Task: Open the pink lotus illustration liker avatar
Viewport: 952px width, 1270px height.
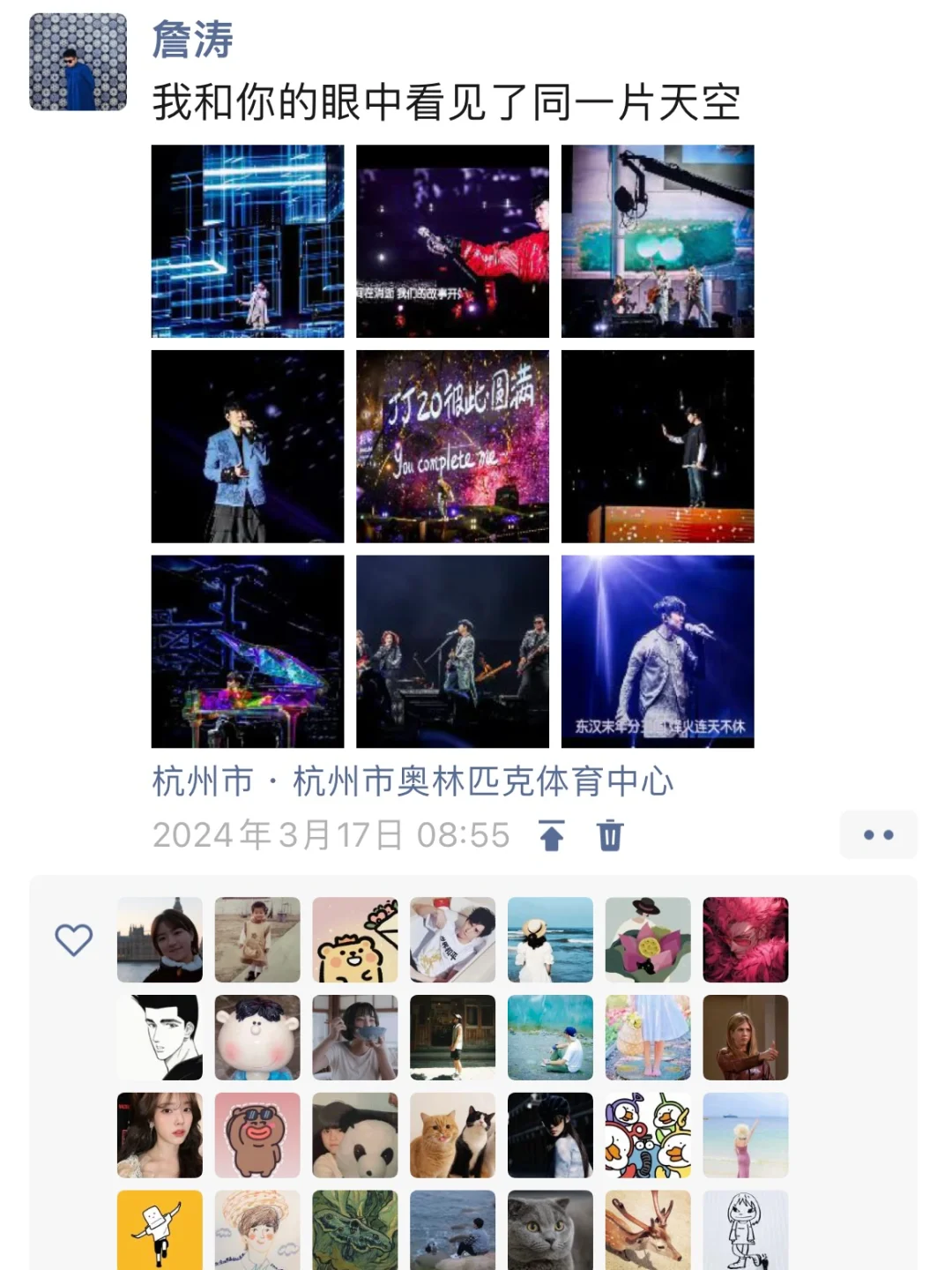Action: [x=648, y=940]
